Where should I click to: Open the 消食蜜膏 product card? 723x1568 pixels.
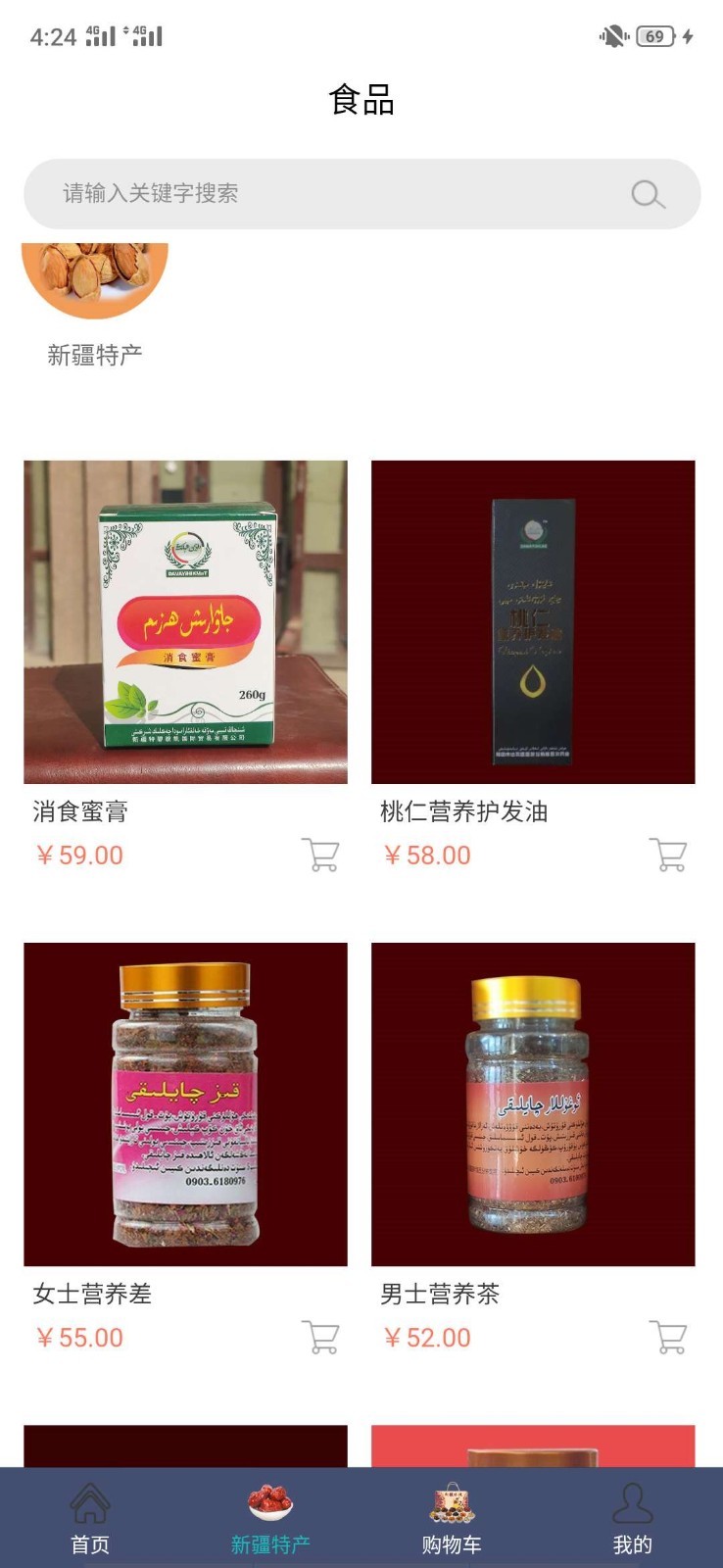tap(185, 622)
